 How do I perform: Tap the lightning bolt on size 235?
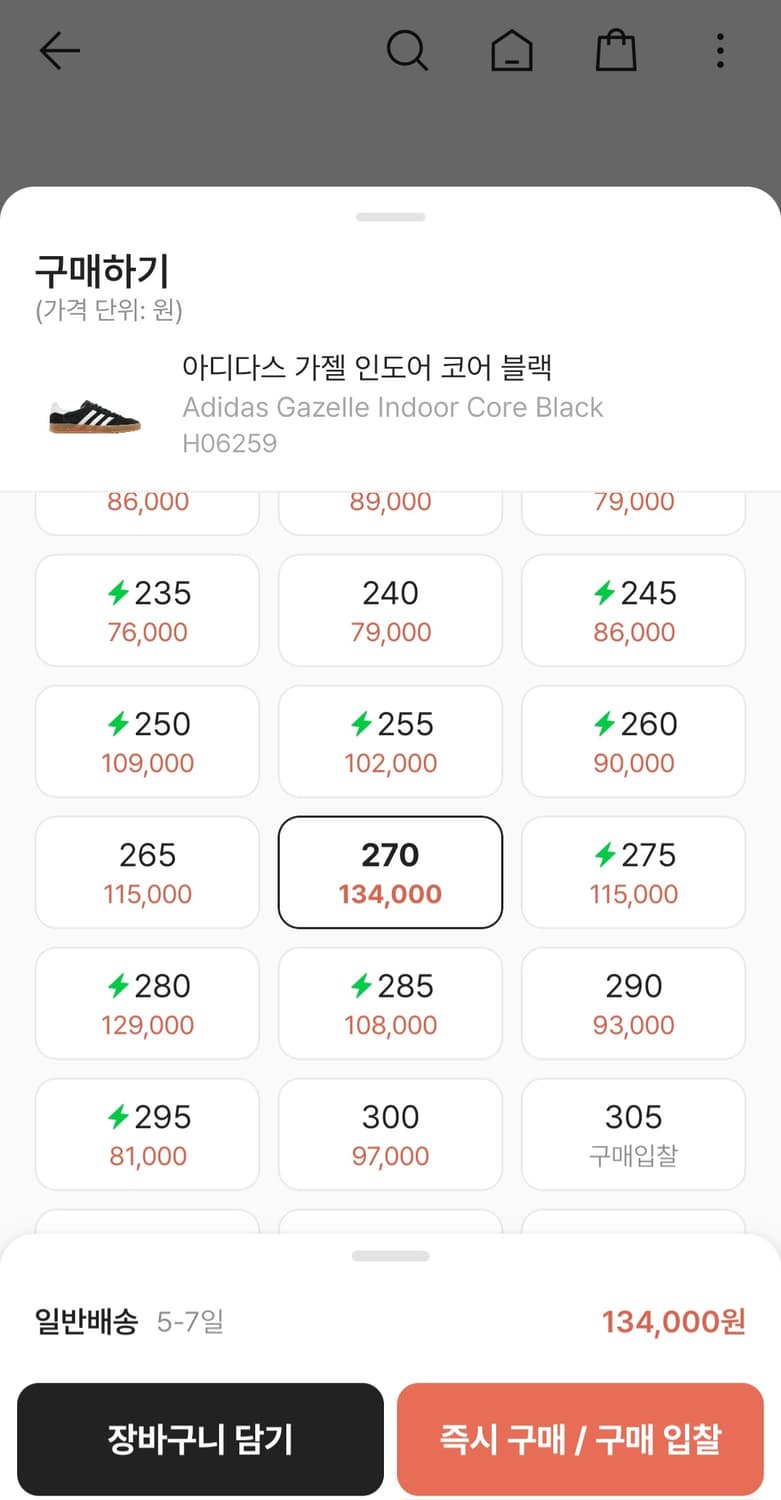pyautogui.click(x=119, y=593)
